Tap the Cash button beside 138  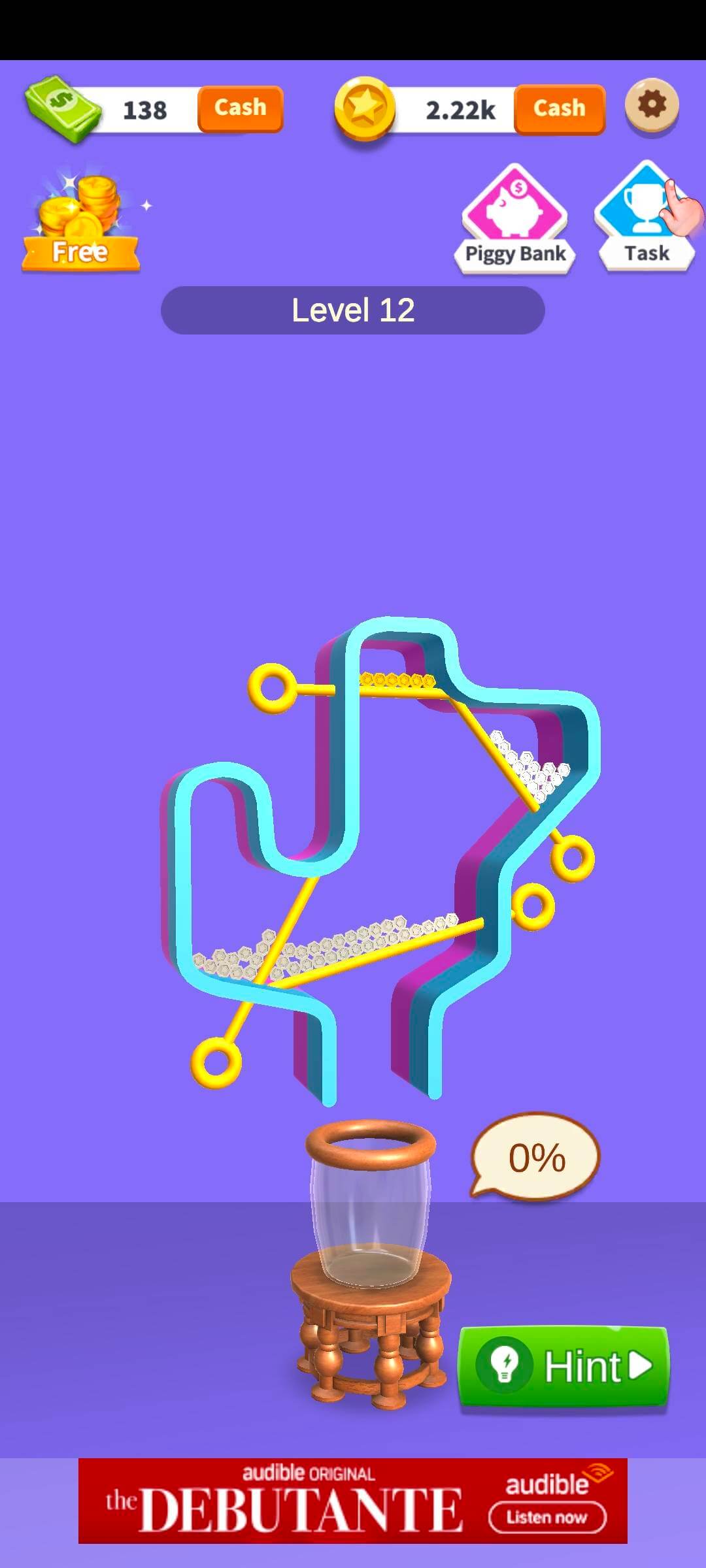240,108
